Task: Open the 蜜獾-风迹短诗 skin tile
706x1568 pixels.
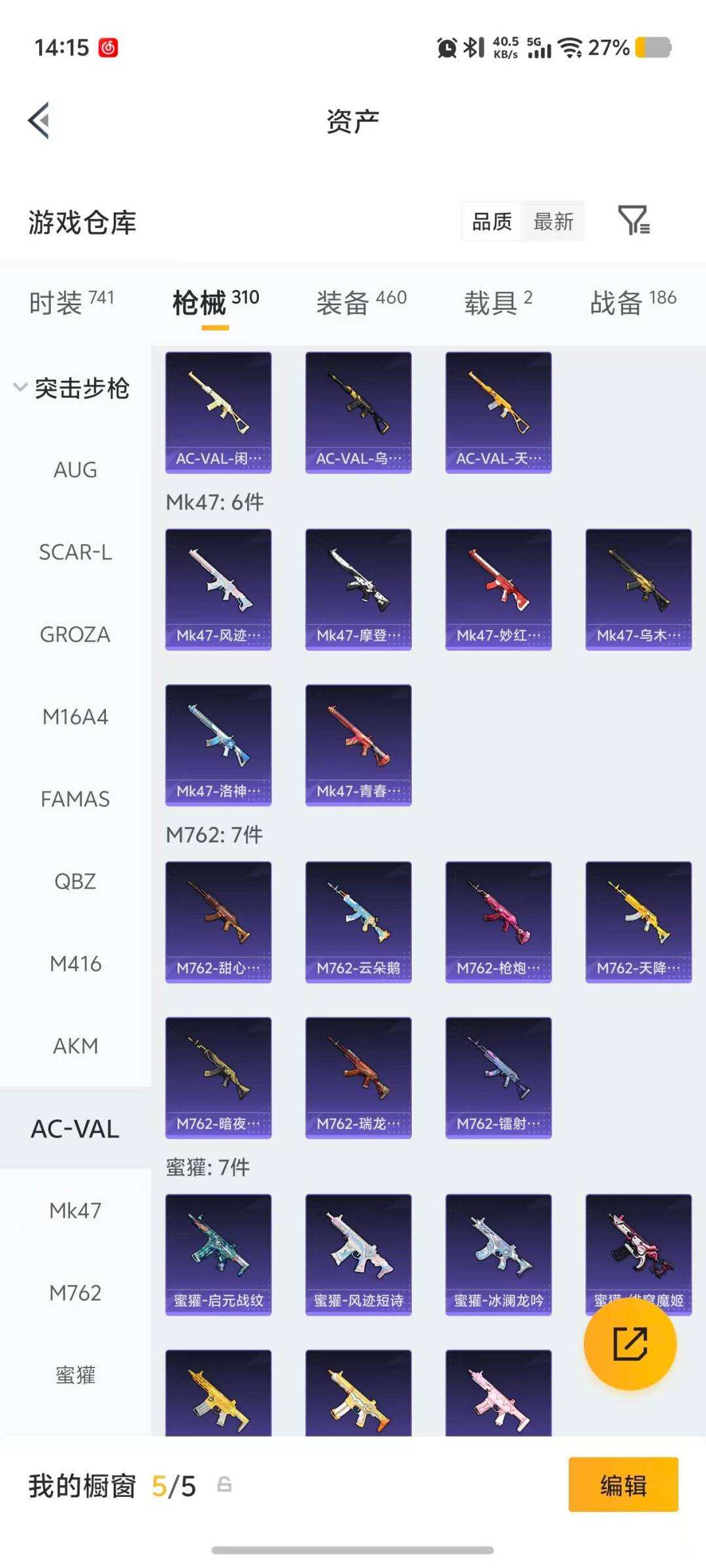Action: pyautogui.click(x=358, y=1254)
